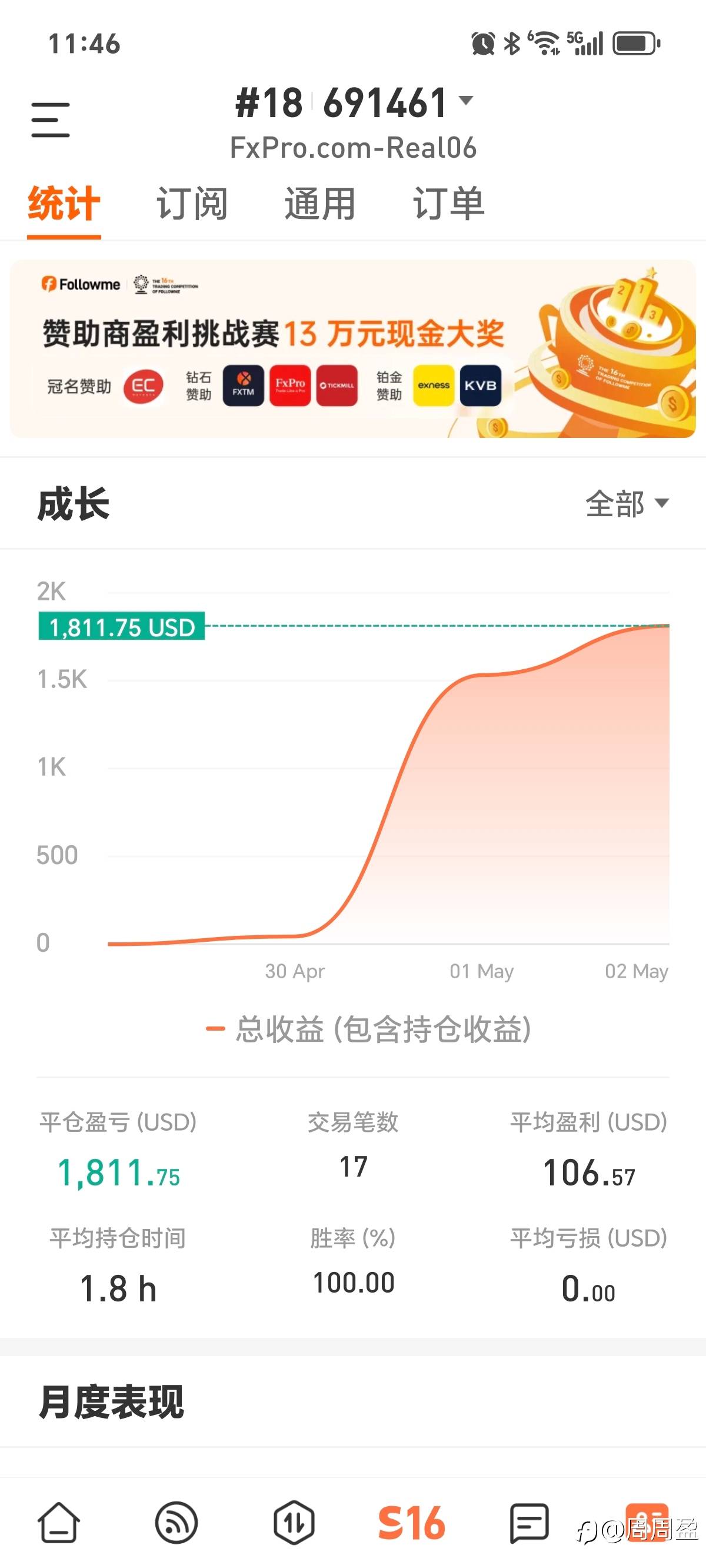Switch to the 订单 tab
The image size is (706, 1568).
click(449, 203)
